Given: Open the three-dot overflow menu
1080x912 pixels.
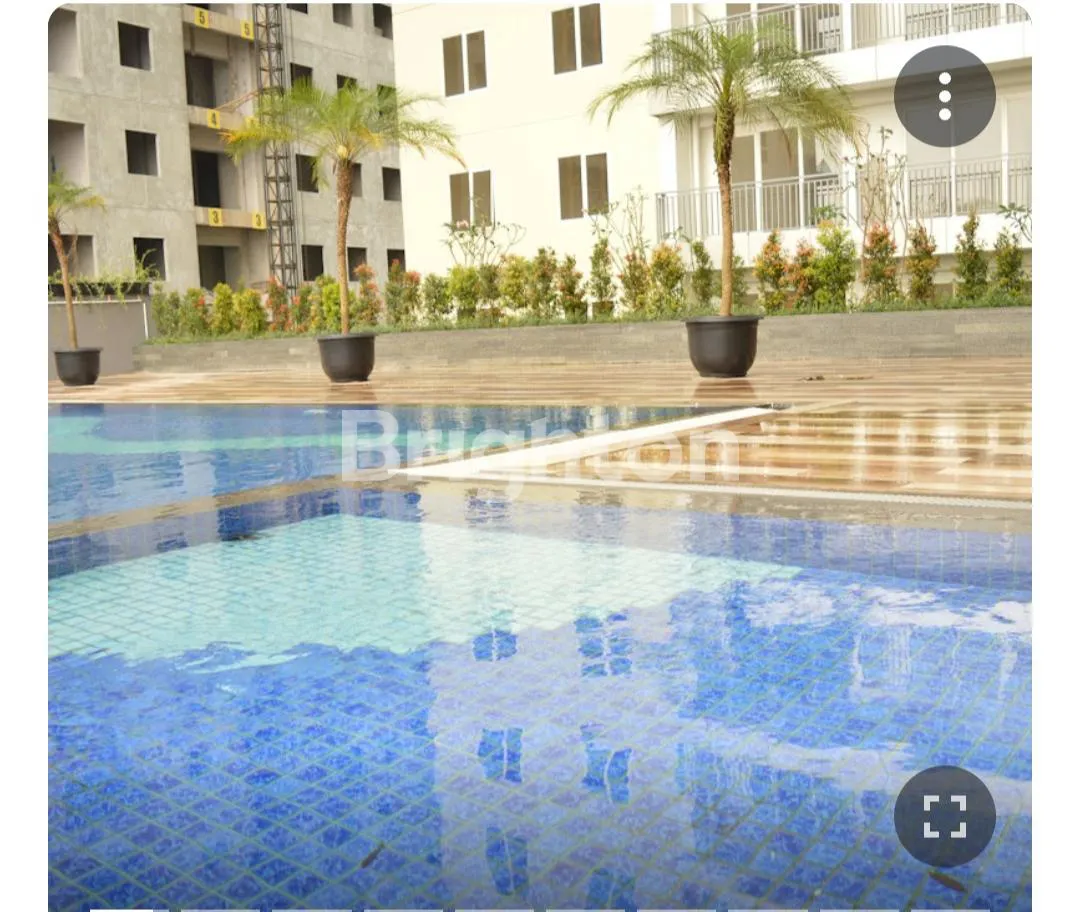Looking at the screenshot, I should coord(944,97).
